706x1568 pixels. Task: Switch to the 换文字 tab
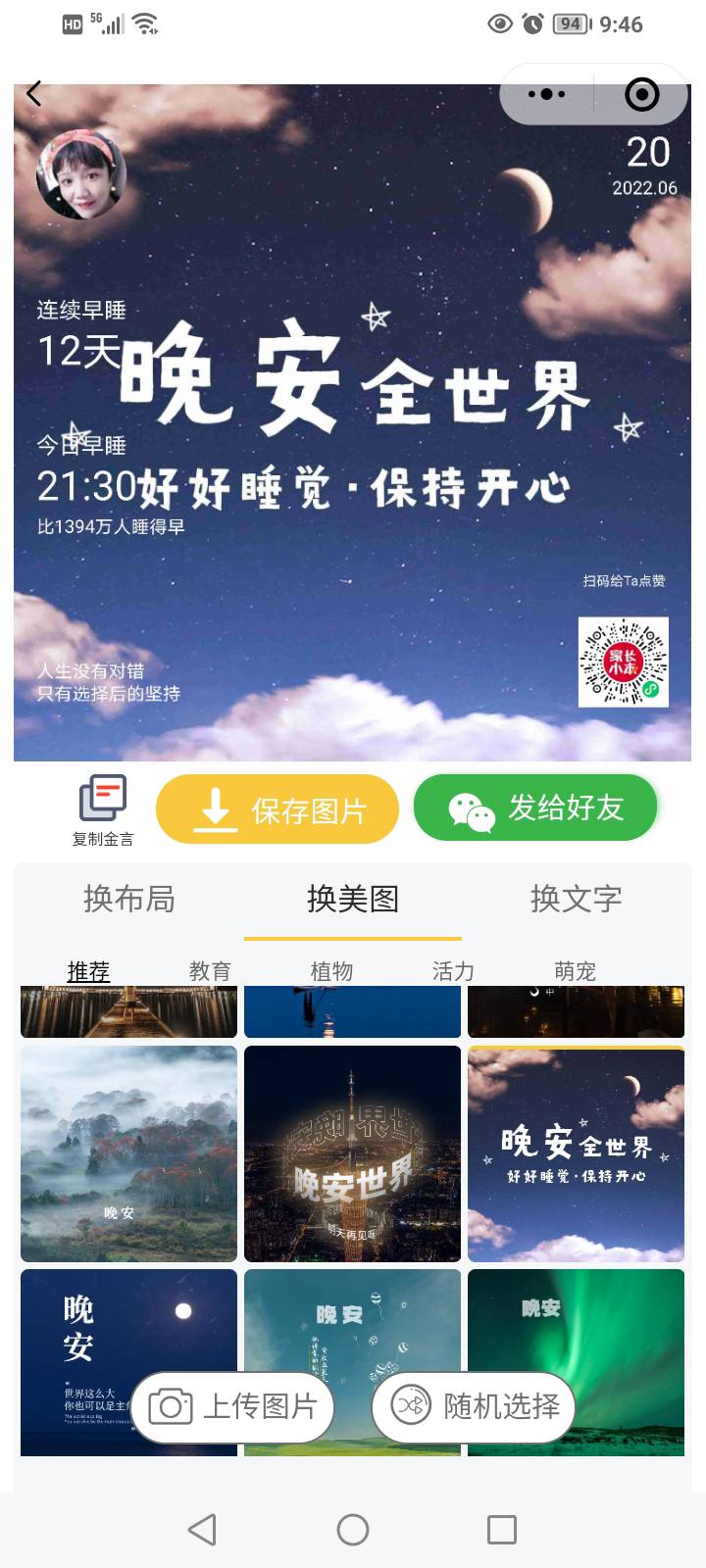point(577,899)
